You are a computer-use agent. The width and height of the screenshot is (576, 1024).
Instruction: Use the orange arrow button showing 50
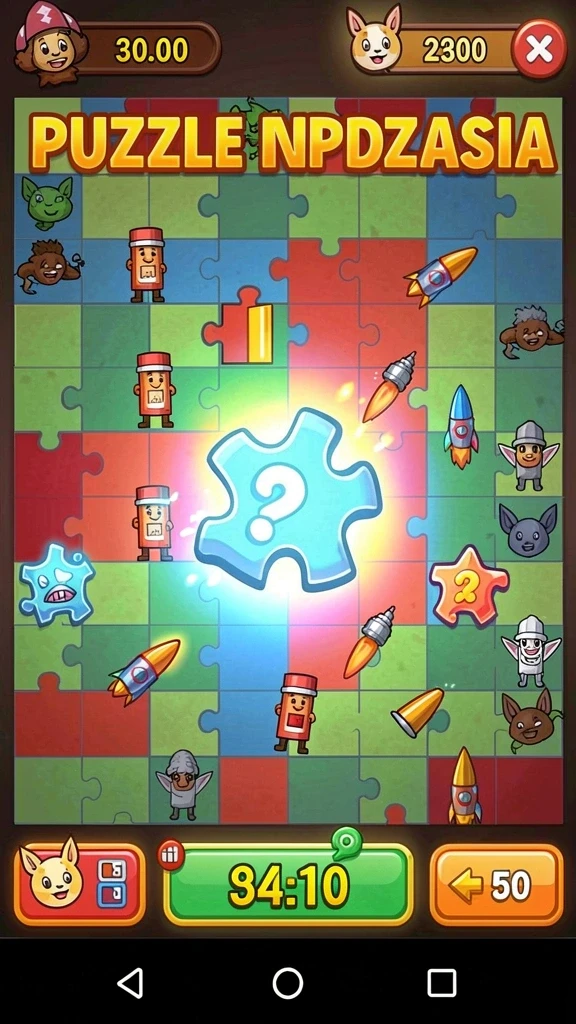(496, 885)
